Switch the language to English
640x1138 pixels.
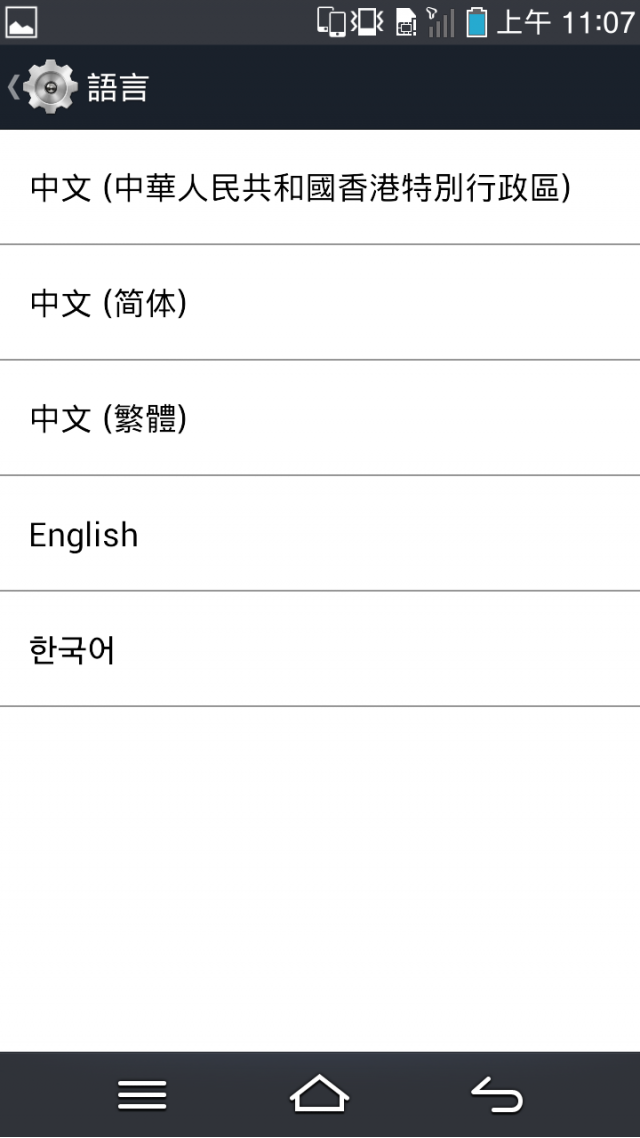320,533
